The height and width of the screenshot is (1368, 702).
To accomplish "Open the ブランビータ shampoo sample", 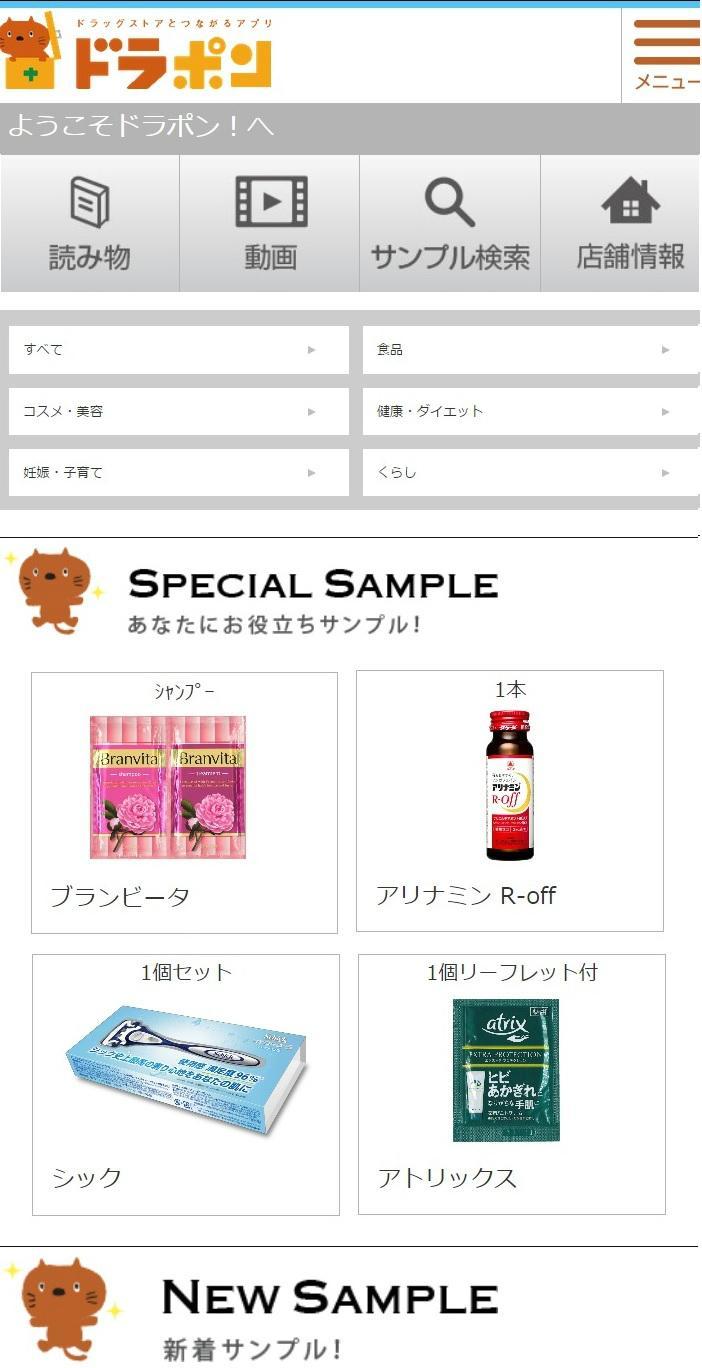I will click(x=184, y=802).
